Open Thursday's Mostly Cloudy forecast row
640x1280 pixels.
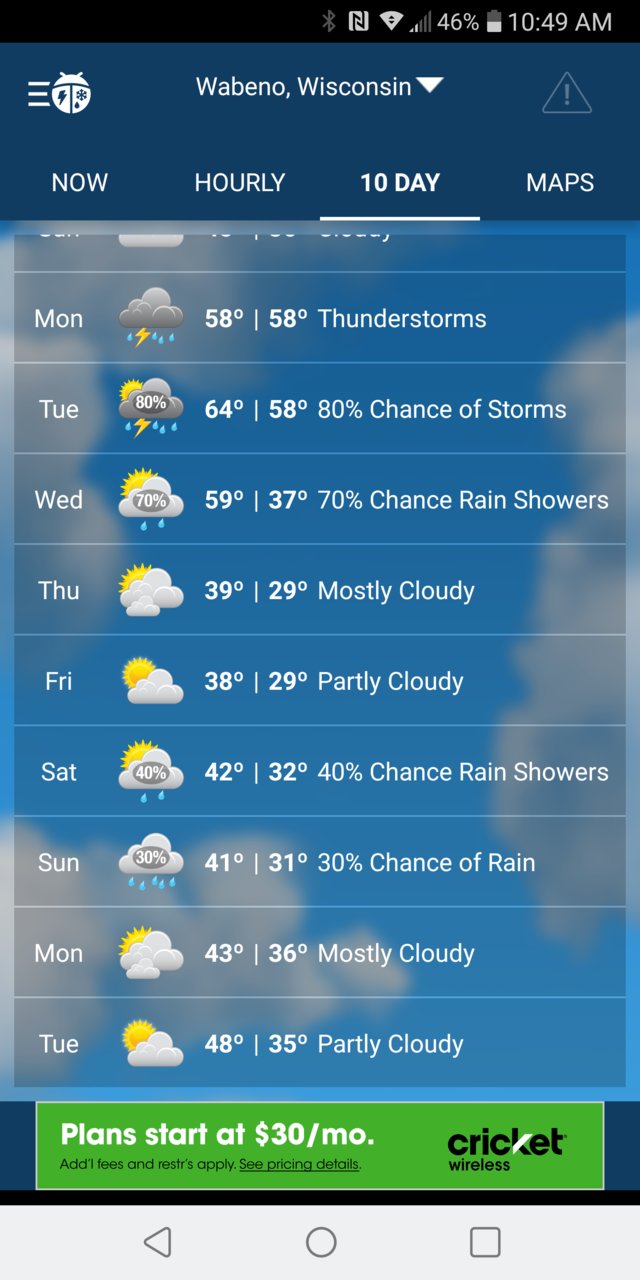[320, 590]
